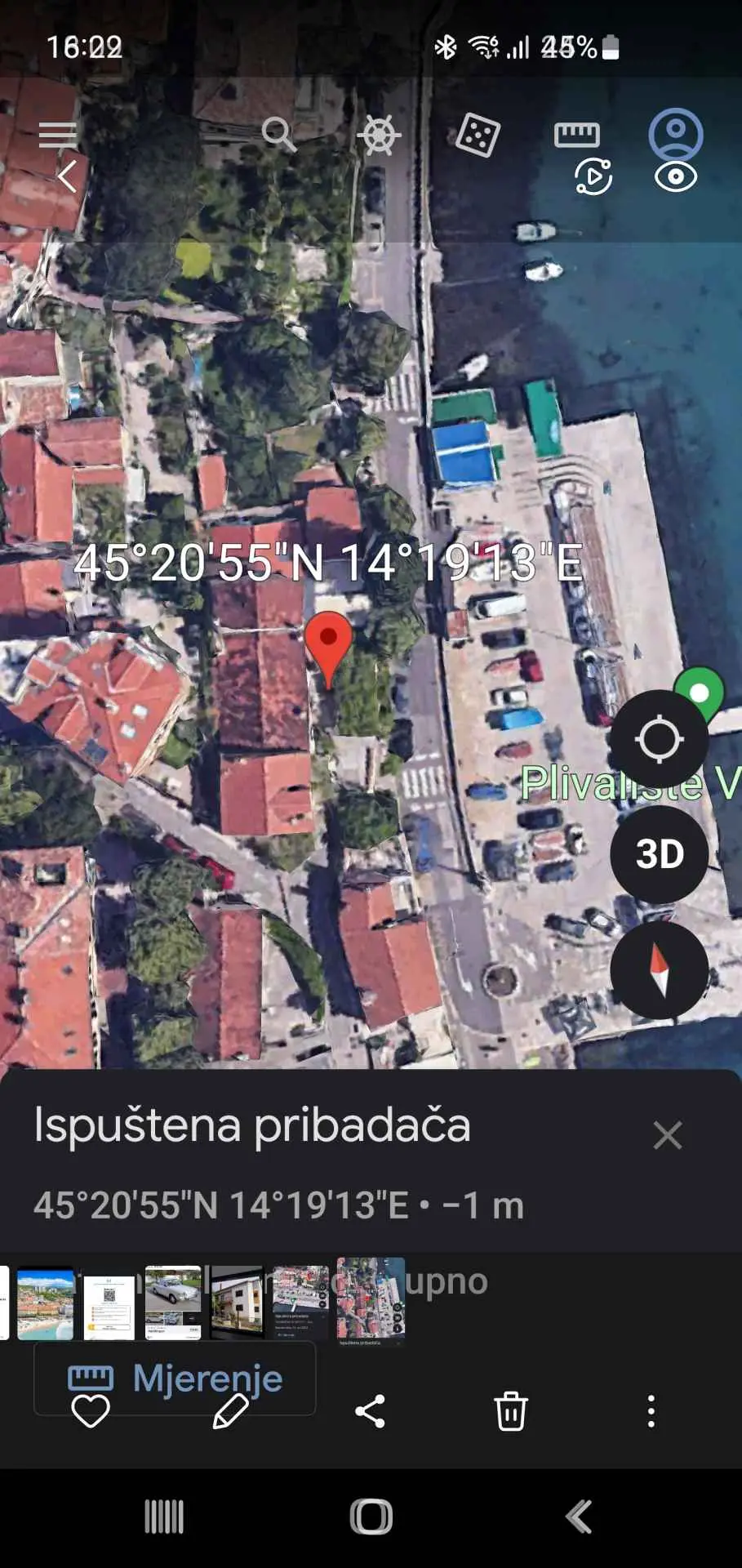The width and height of the screenshot is (742, 1568).
Task: Tap the system home button
Action: click(x=371, y=1517)
